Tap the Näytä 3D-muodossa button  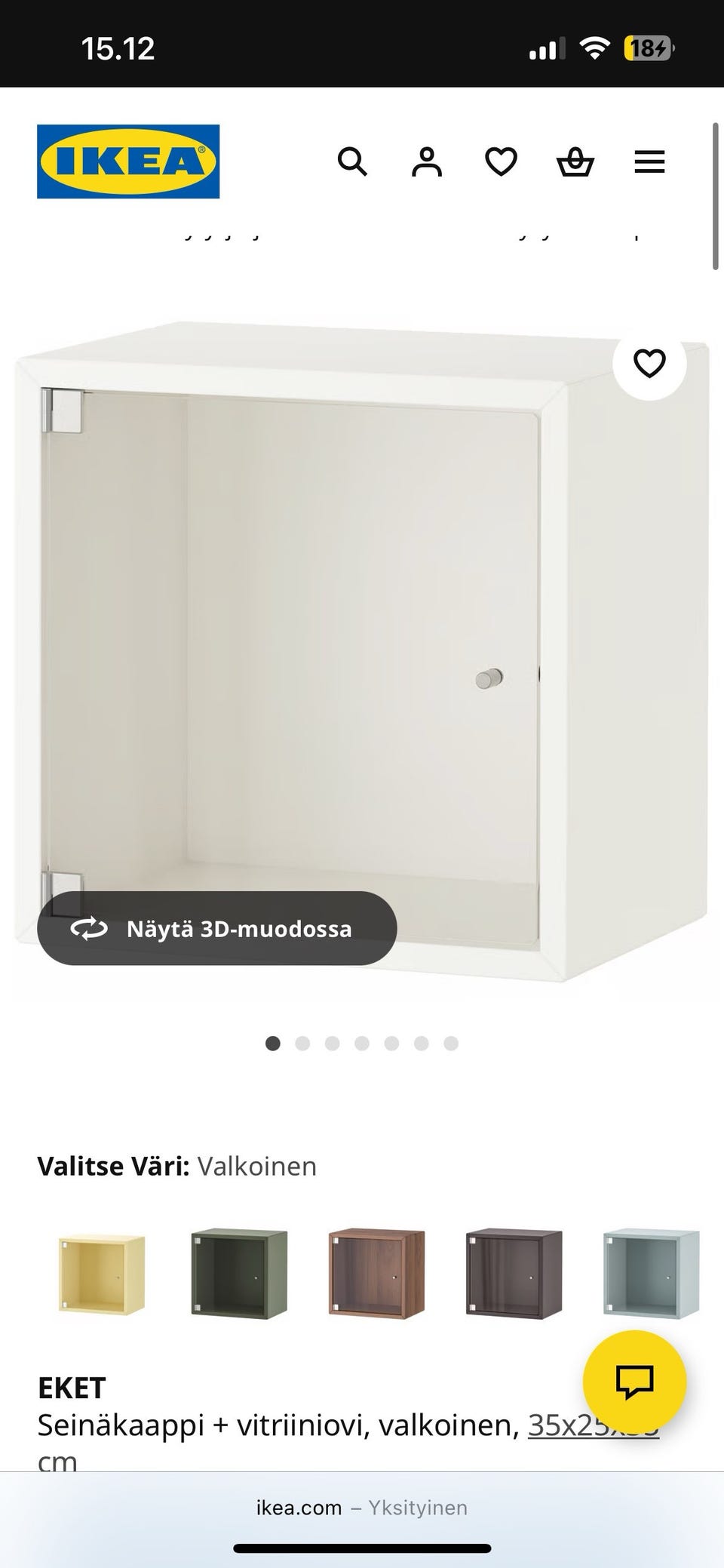[x=217, y=928]
